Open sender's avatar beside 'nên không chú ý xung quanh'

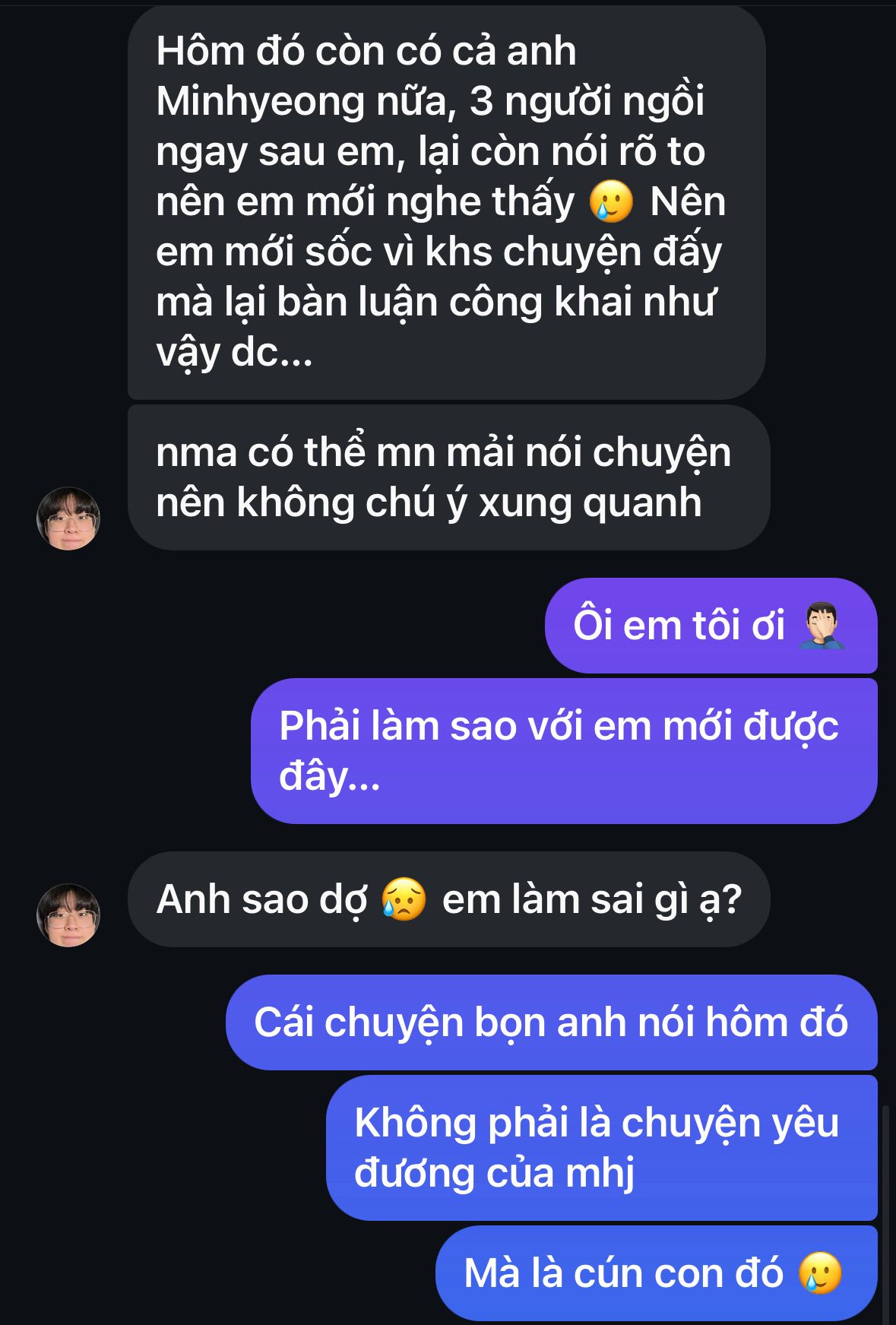tap(68, 518)
